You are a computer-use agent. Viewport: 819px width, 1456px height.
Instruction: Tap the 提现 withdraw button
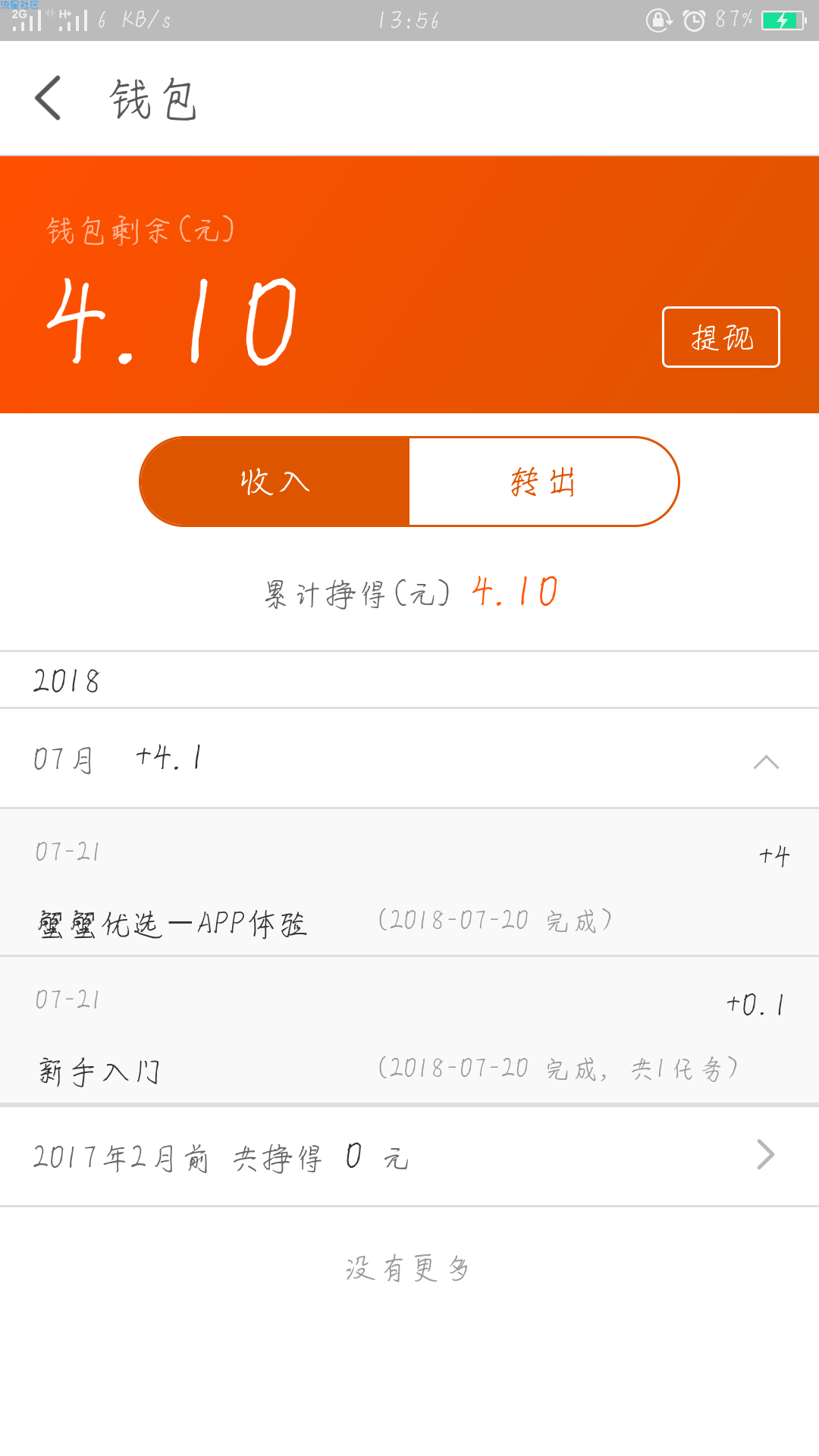[x=720, y=337]
